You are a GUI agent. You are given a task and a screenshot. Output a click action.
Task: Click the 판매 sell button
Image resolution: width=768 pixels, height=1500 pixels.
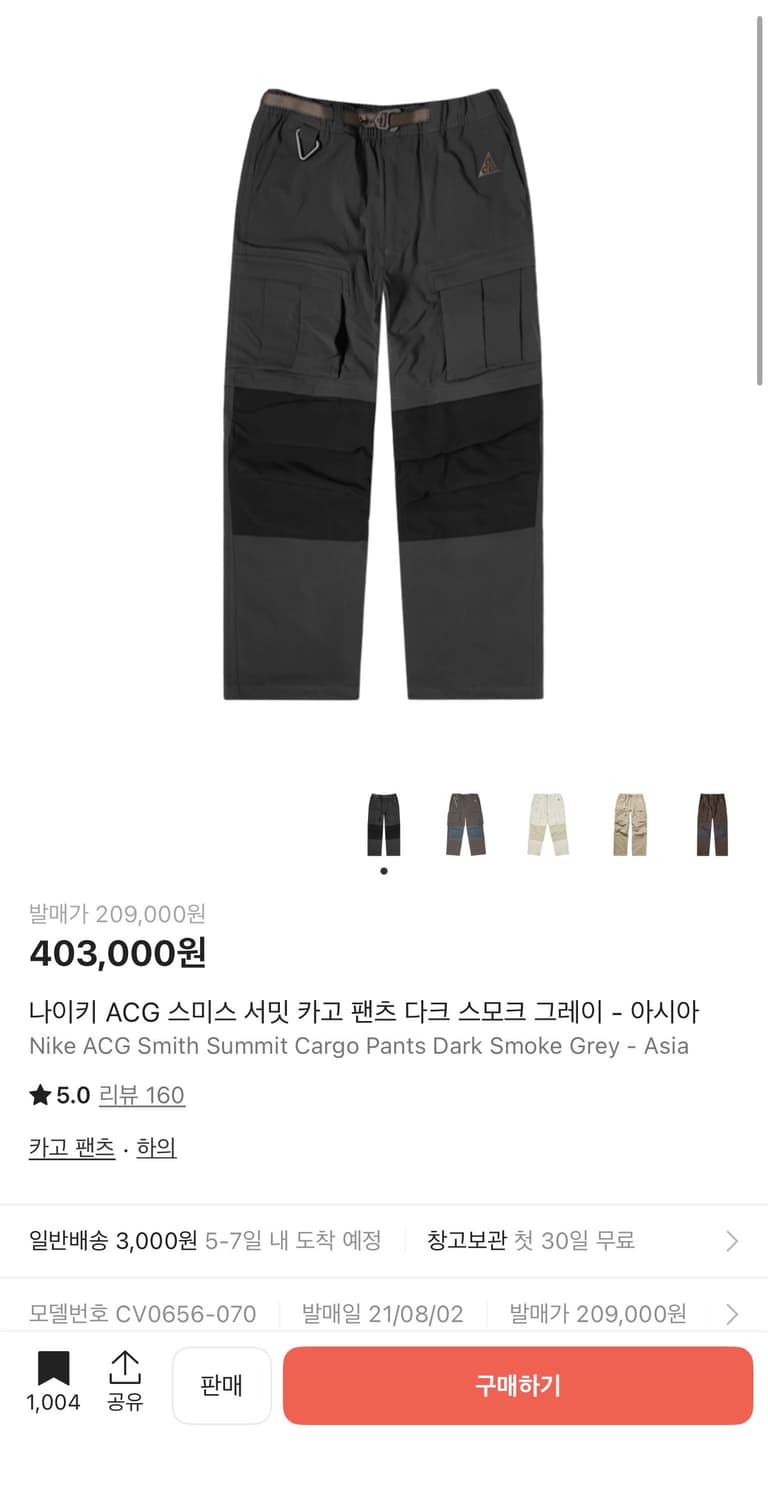(x=221, y=1385)
